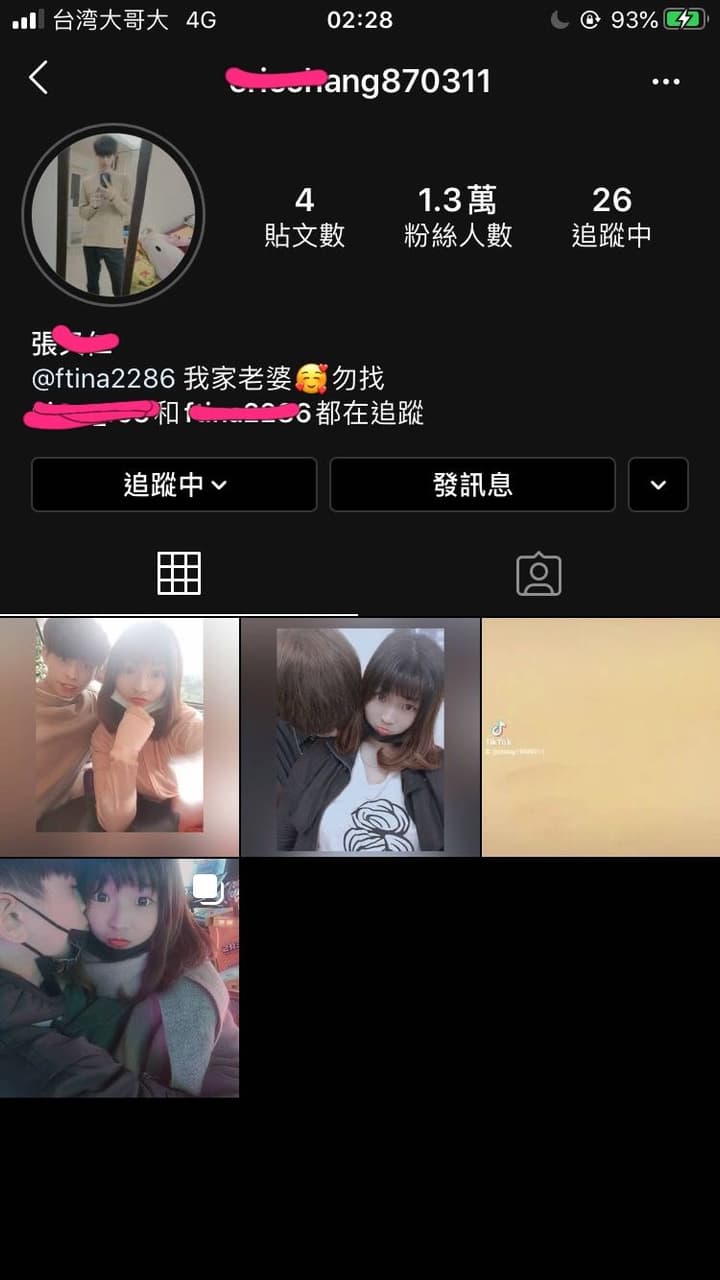Open the post with orange sweater couple
720x1280 pixels.
(x=119, y=737)
